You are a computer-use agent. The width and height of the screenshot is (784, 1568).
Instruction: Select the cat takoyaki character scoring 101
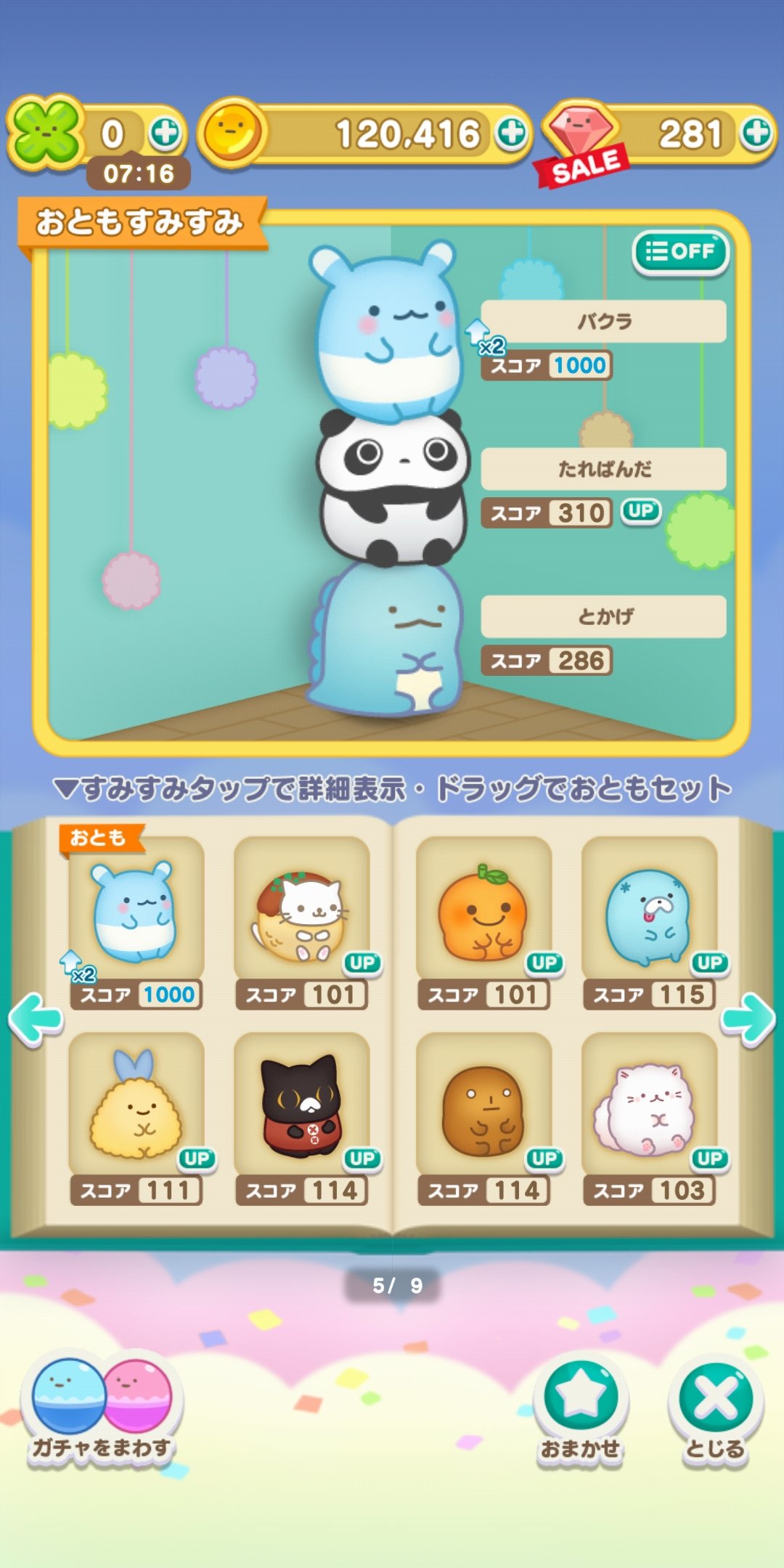click(301, 922)
